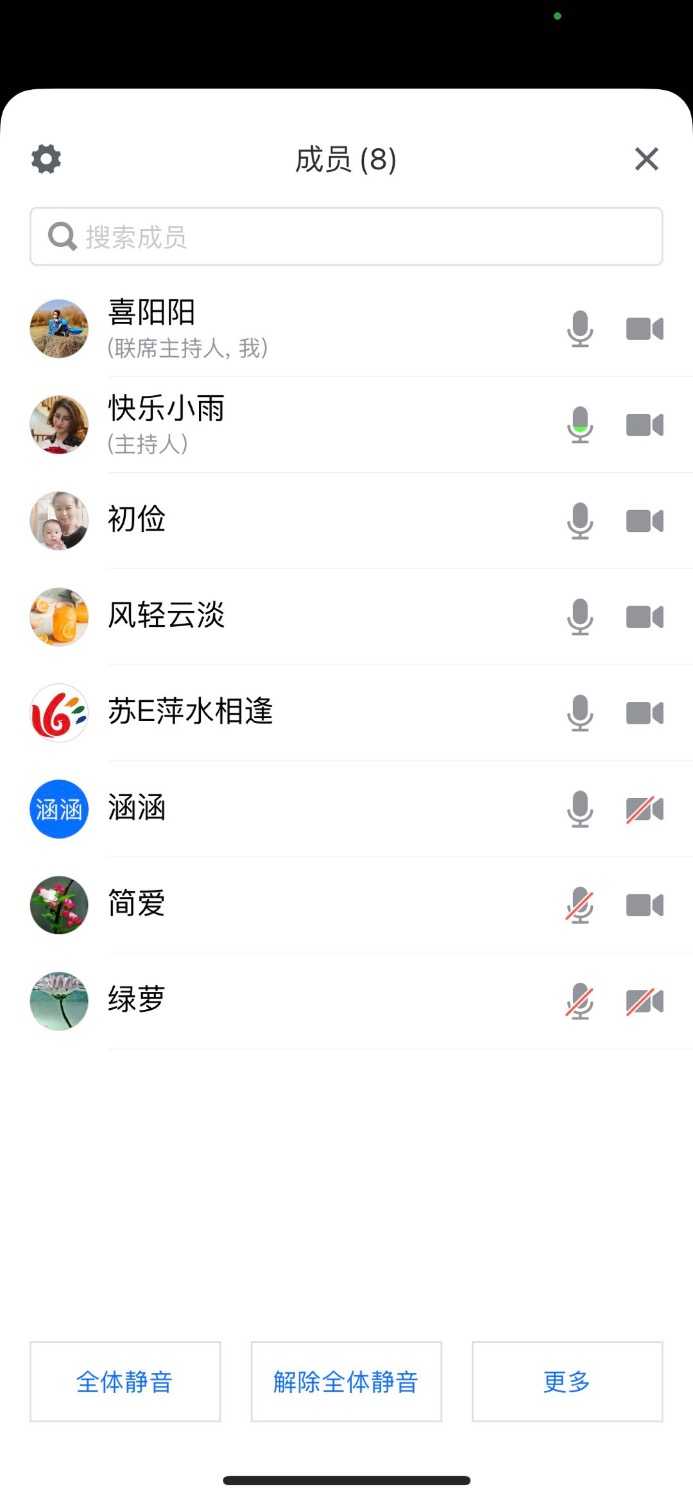Tap 全体静音 to mute everyone

[x=125, y=1381]
